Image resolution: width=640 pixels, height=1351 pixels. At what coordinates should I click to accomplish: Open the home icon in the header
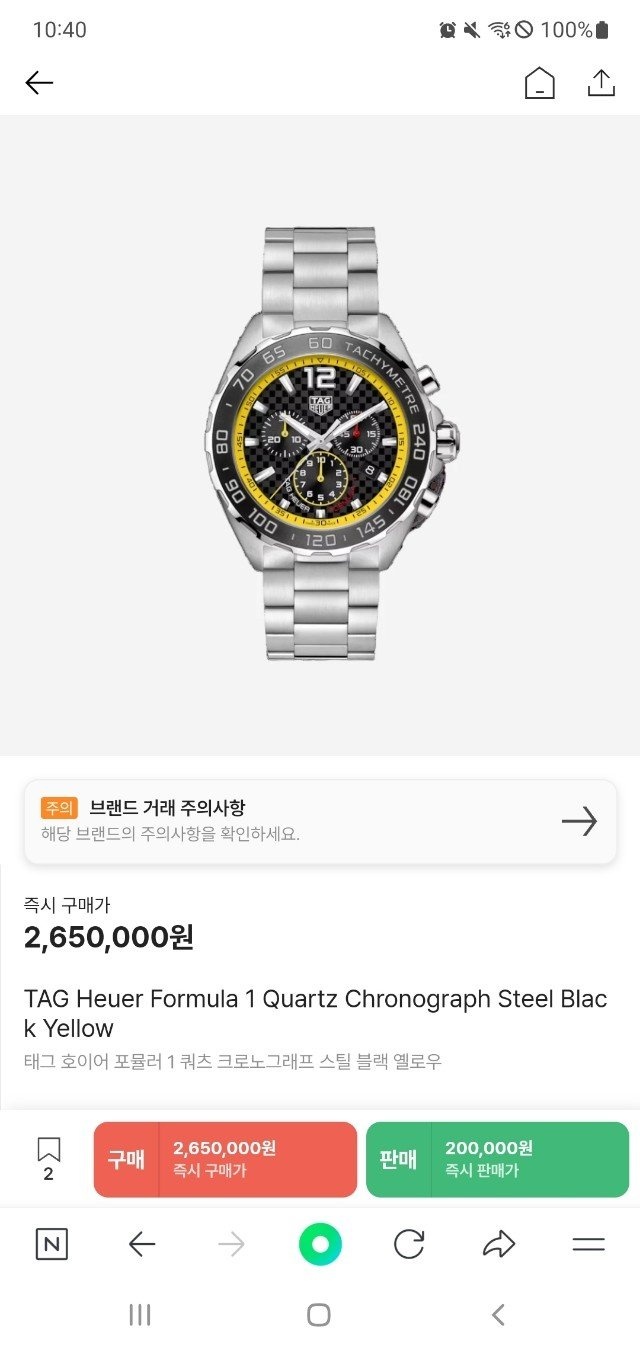(x=539, y=83)
